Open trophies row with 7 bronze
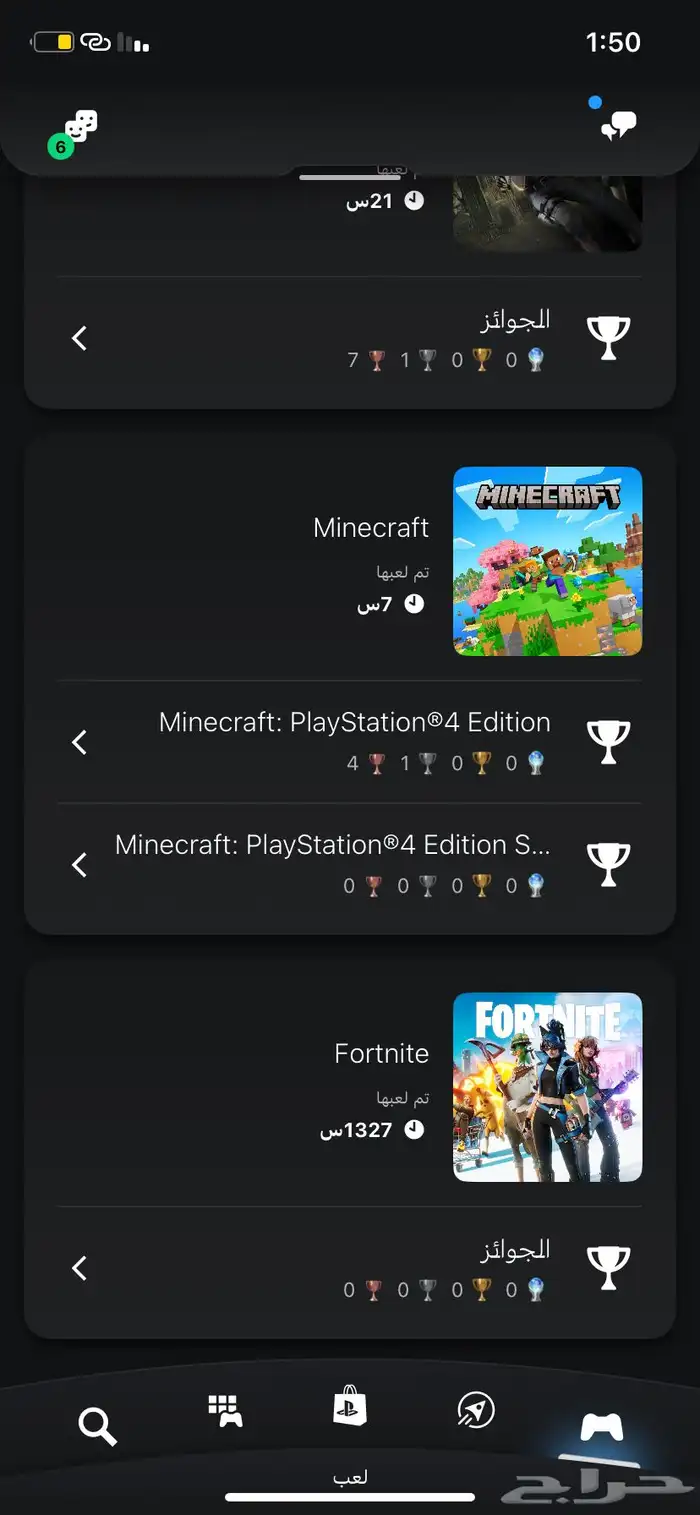The width and height of the screenshot is (700, 1515). 350,338
